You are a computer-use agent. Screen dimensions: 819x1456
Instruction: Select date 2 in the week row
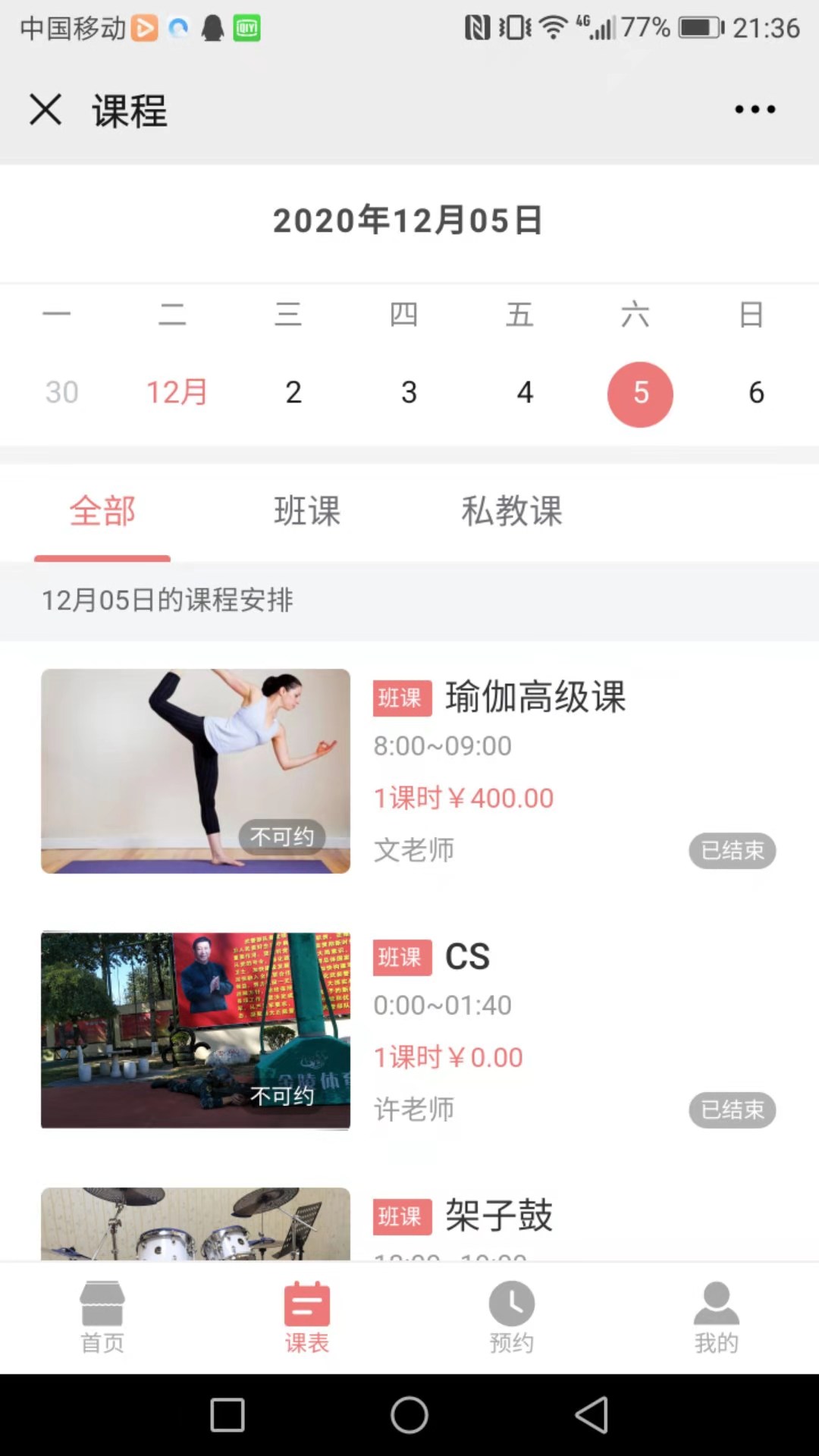pos(293,393)
